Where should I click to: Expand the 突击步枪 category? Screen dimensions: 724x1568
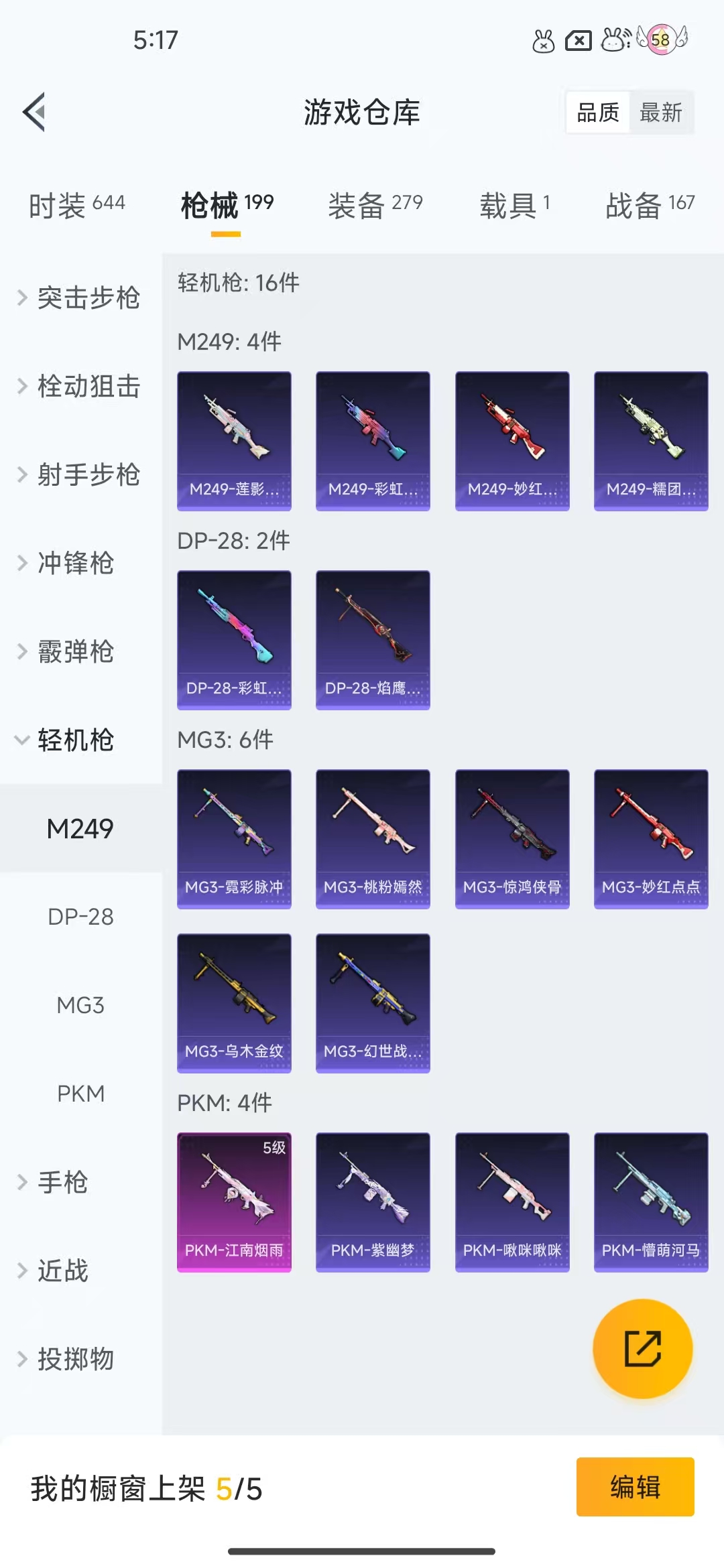pyautogui.click(x=80, y=298)
